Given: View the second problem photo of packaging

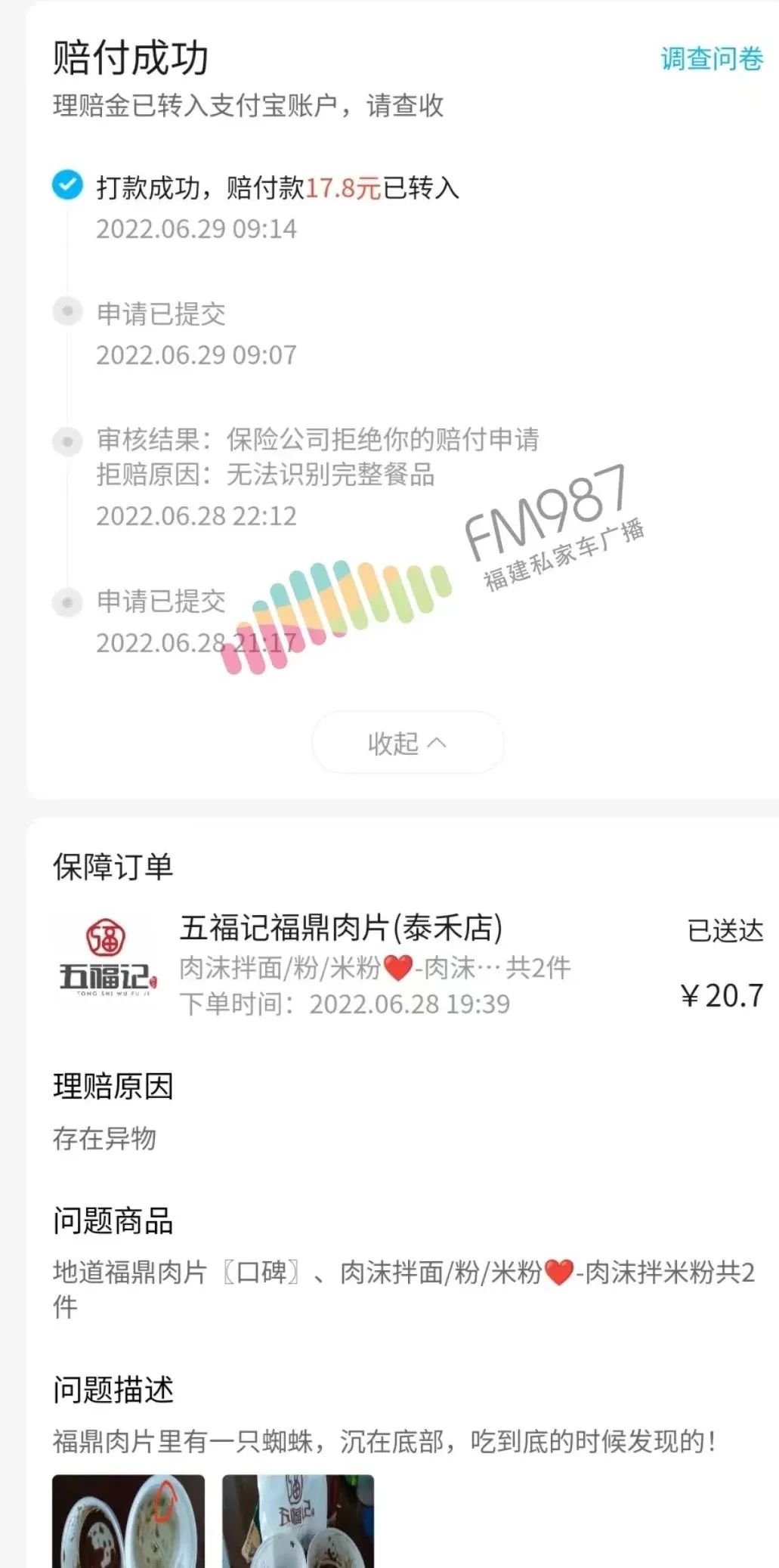Looking at the screenshot, I should [x=298, y=1520].
